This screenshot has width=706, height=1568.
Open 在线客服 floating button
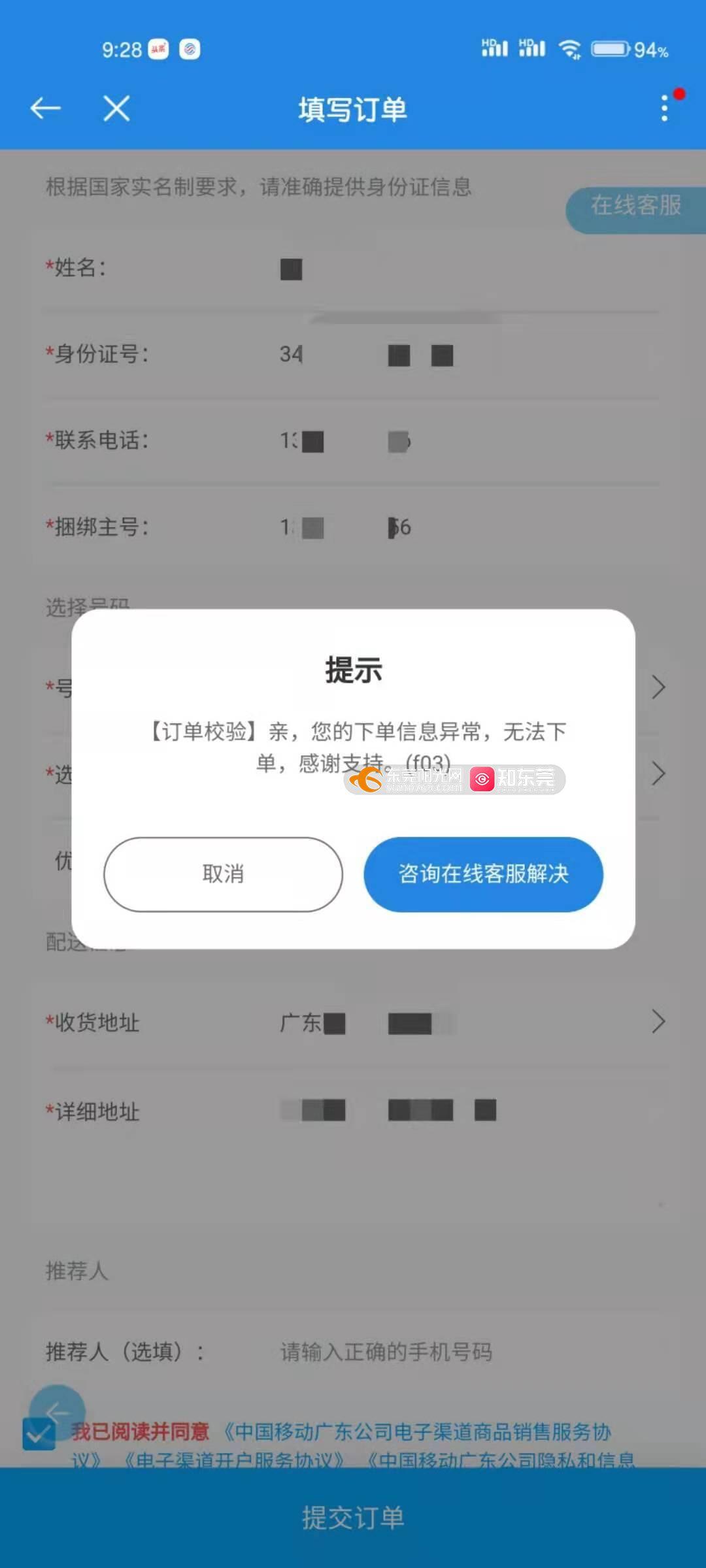tap(635, 206)
